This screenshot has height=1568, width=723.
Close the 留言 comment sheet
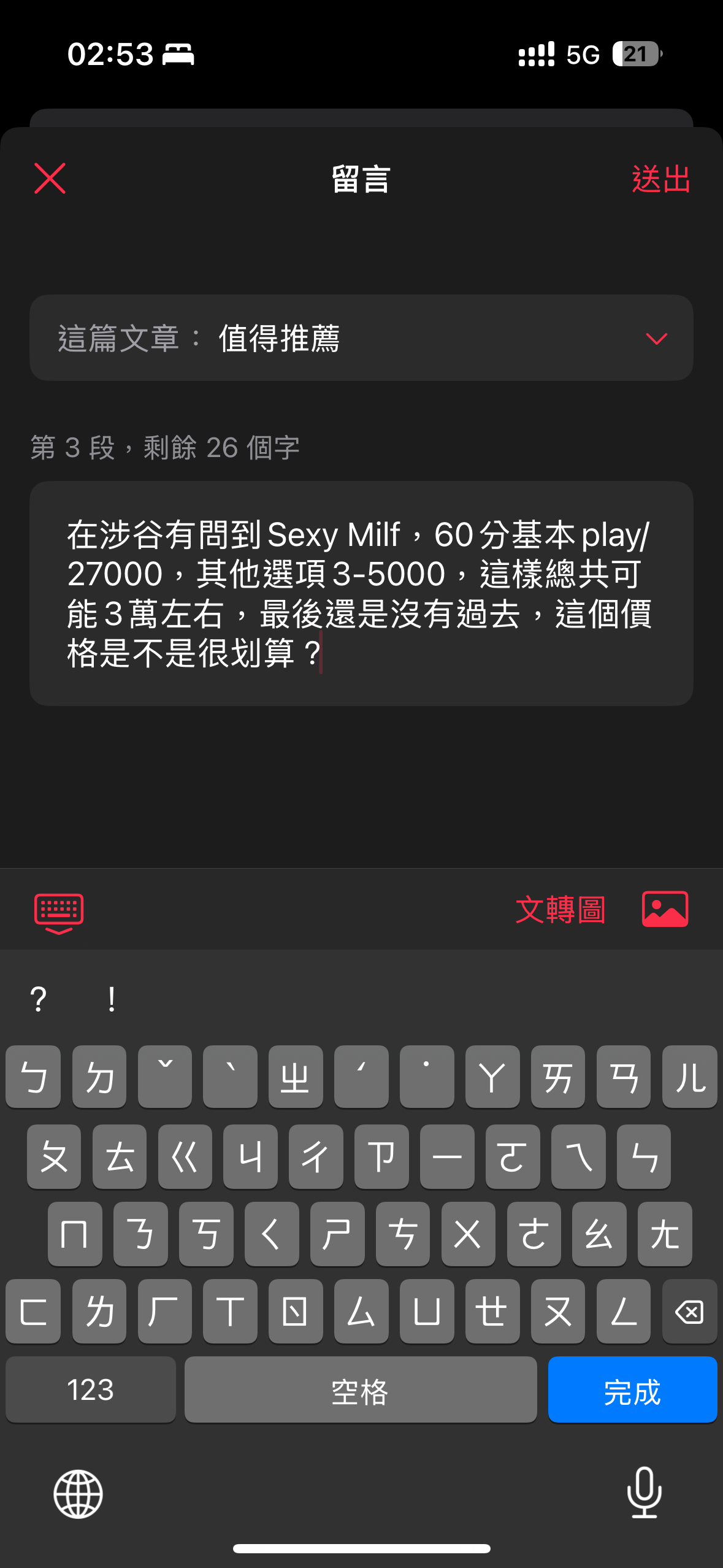(50, 179)
